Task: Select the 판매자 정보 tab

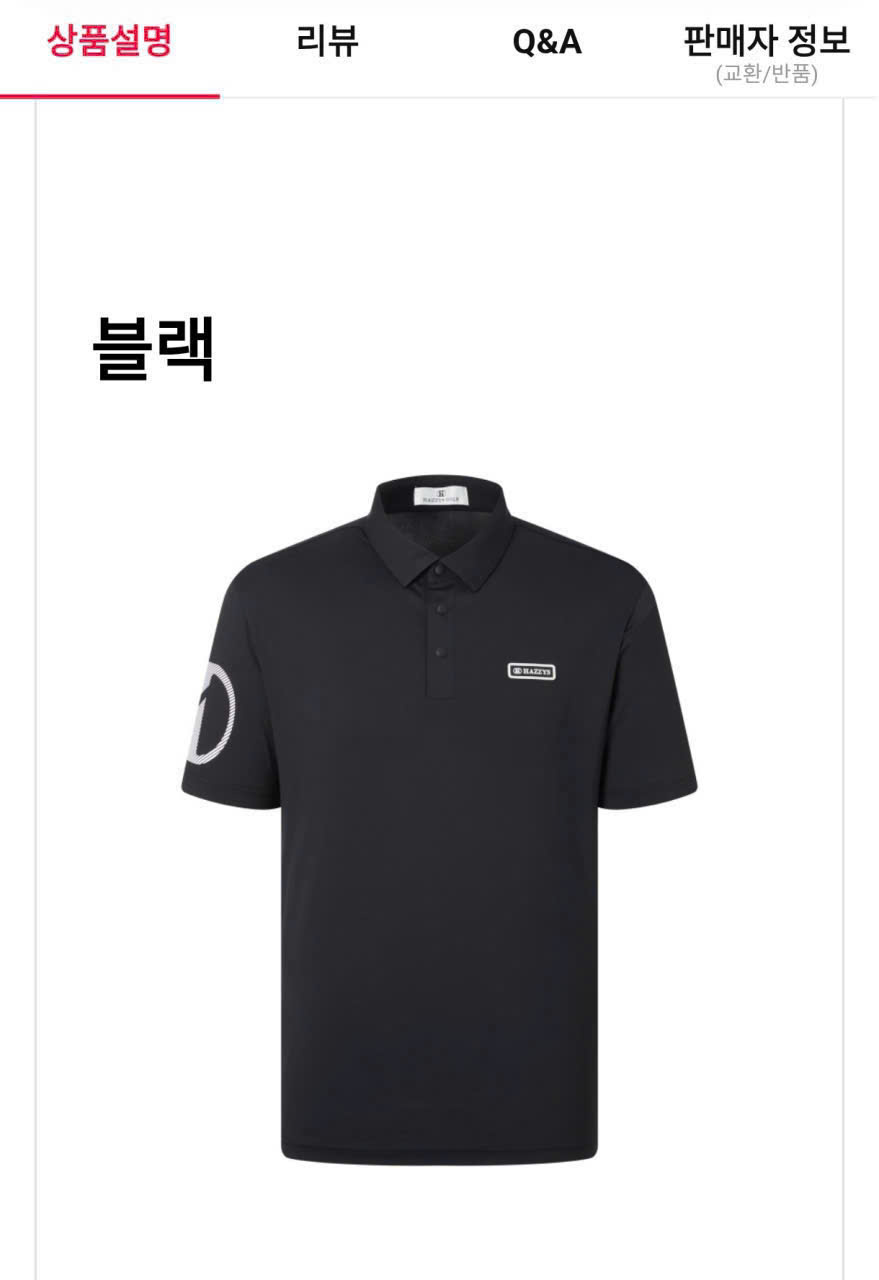Action: pos(766,50)
